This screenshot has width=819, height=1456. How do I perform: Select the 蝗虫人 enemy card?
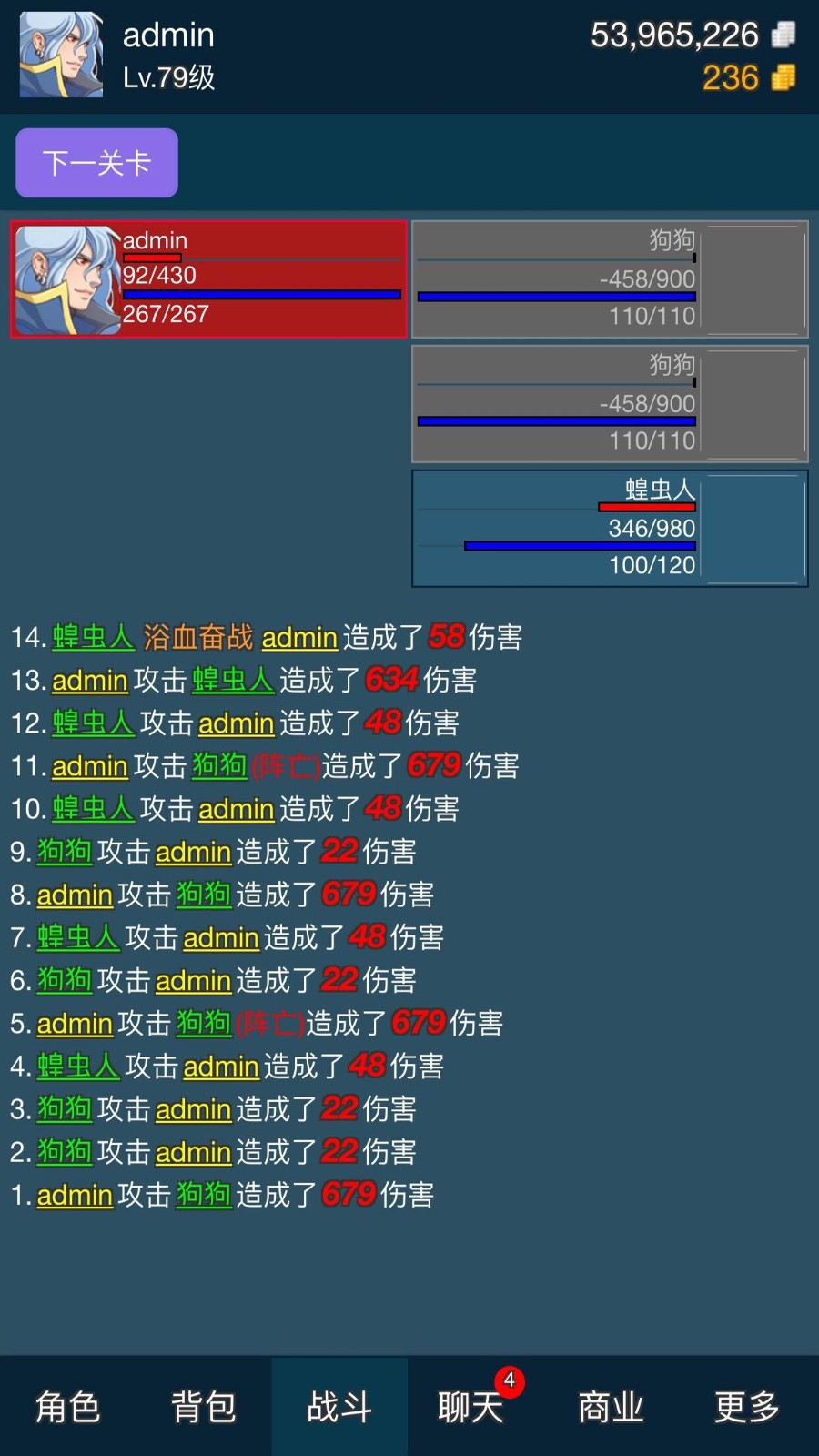click(x=610, y=529)
